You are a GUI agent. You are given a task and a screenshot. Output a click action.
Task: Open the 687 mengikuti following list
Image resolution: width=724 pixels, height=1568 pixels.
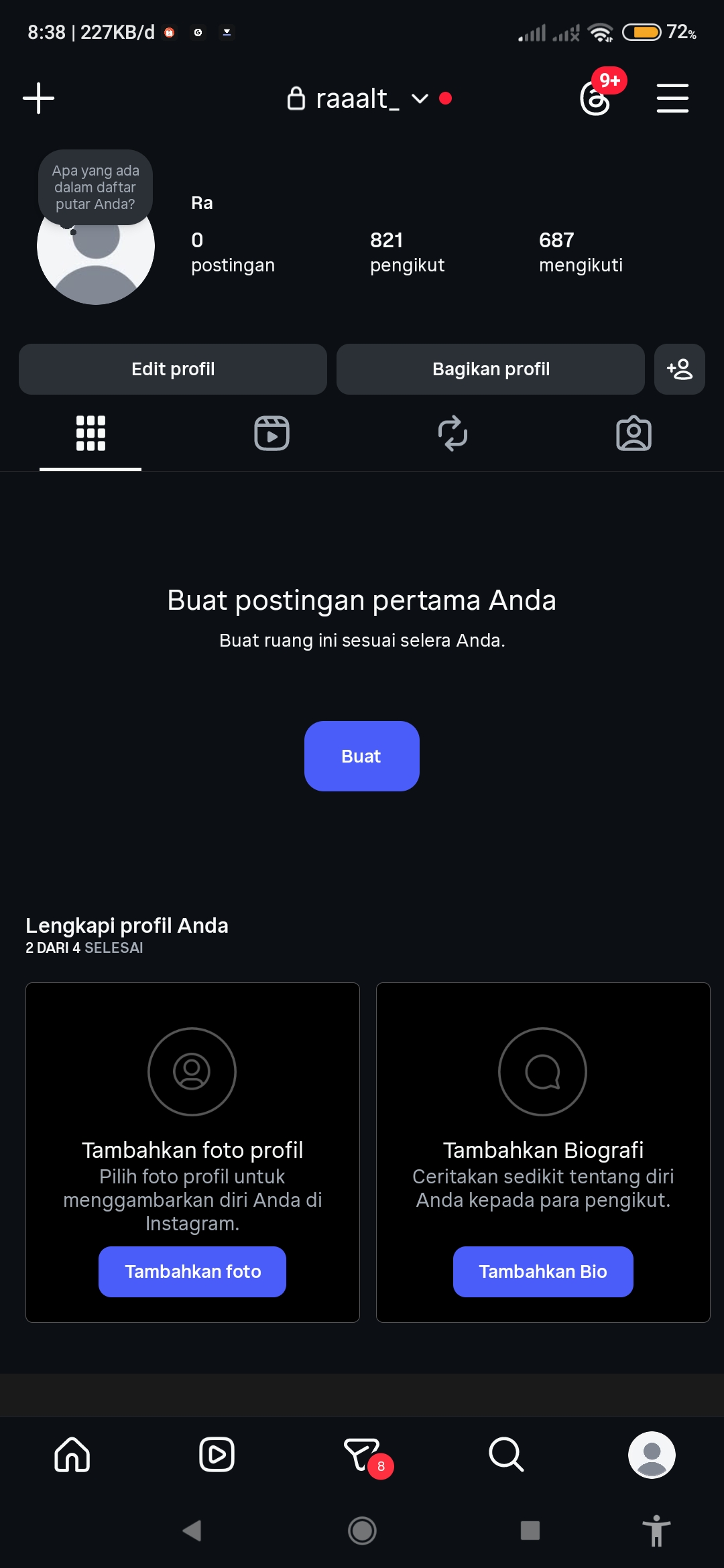(x=581, y=252)
